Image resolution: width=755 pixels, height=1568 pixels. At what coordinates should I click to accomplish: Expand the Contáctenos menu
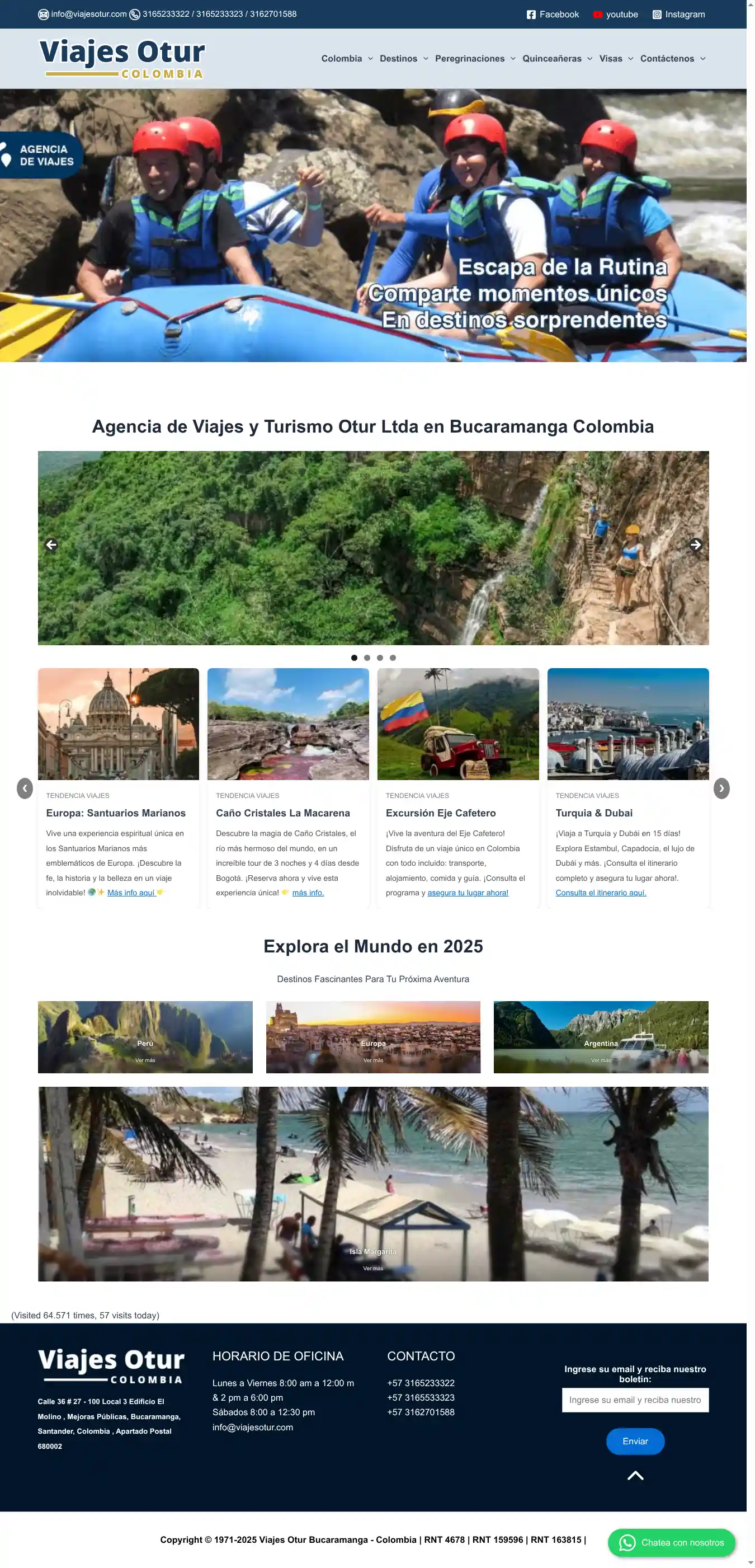(x=673, y=58)
